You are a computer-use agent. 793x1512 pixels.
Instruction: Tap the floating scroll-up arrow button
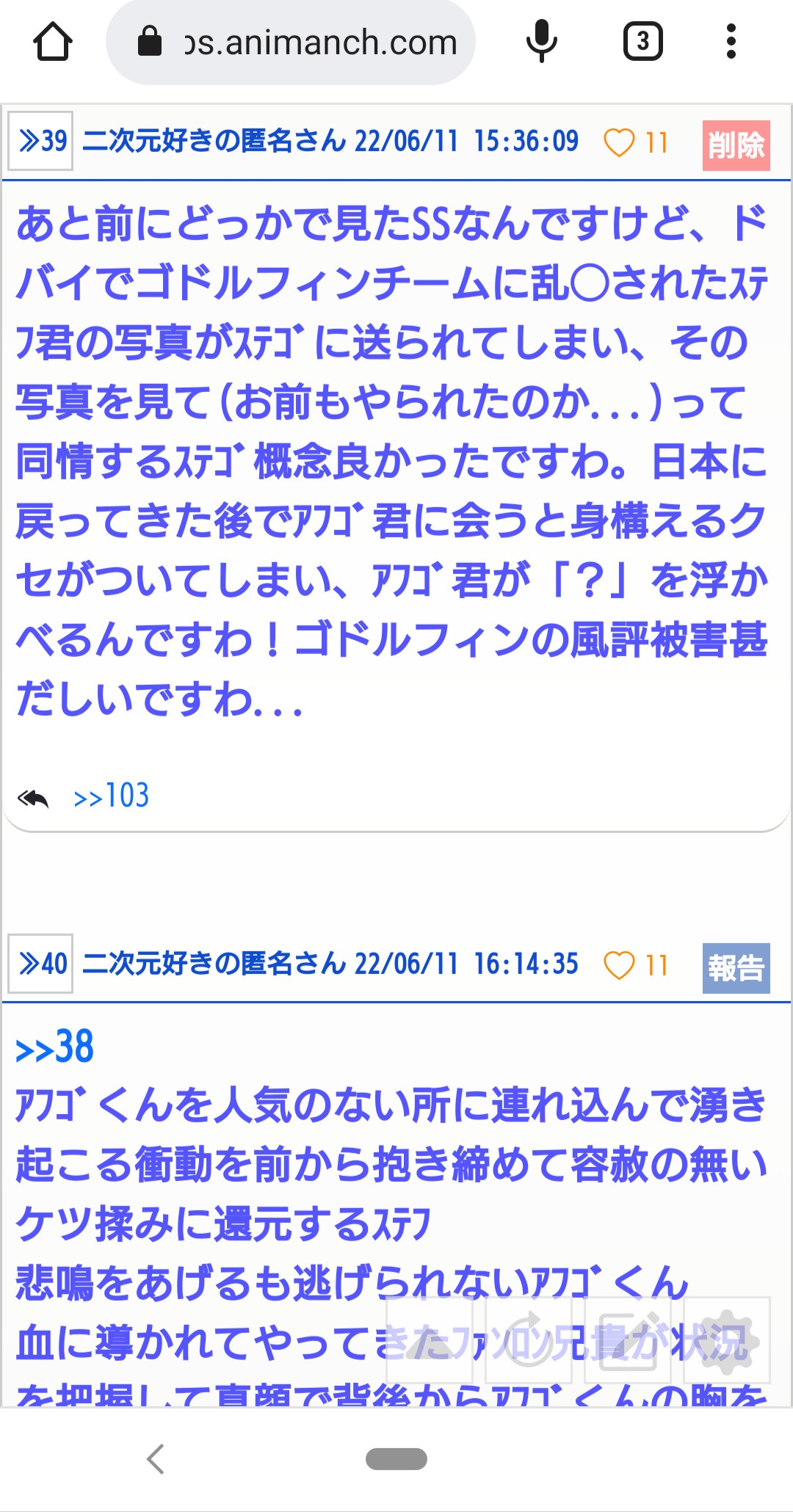tap(430, 1340)
